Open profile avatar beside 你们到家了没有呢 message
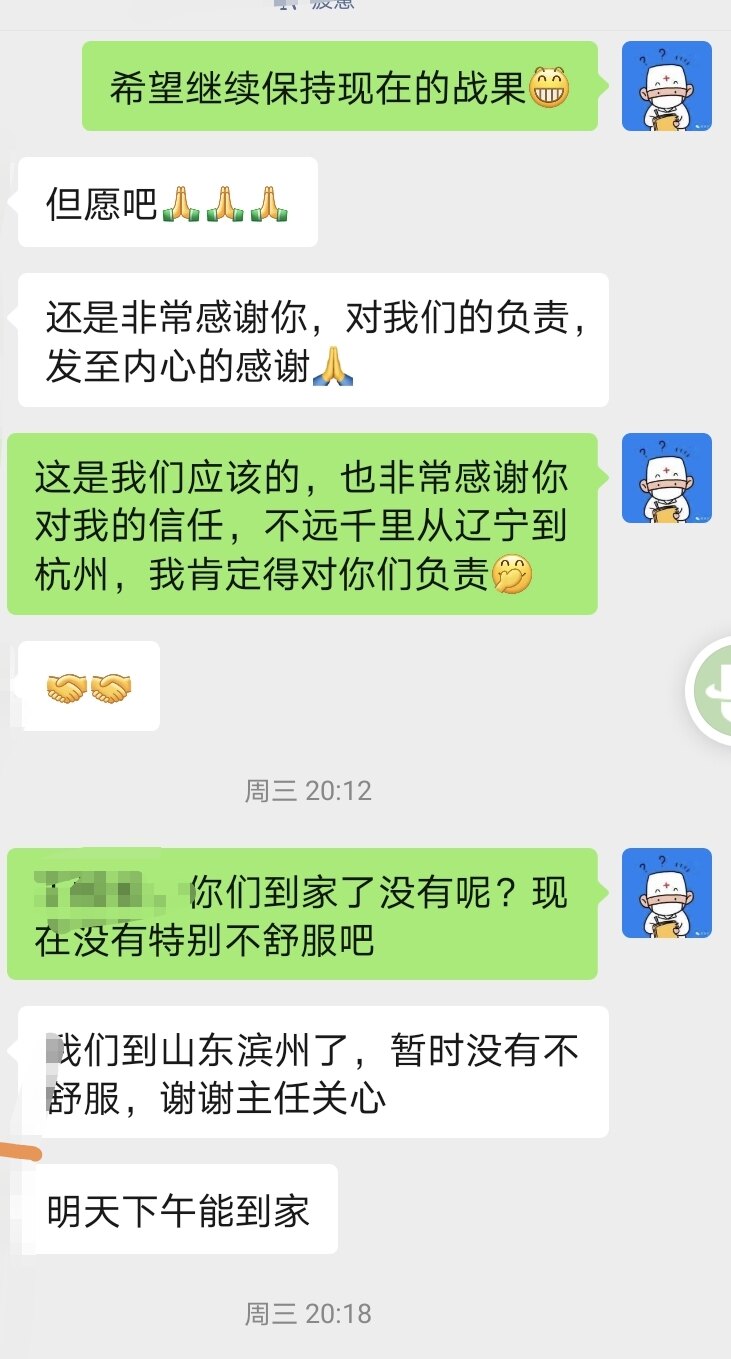This screenshot has height=1359, width=731. pos(666,893)
